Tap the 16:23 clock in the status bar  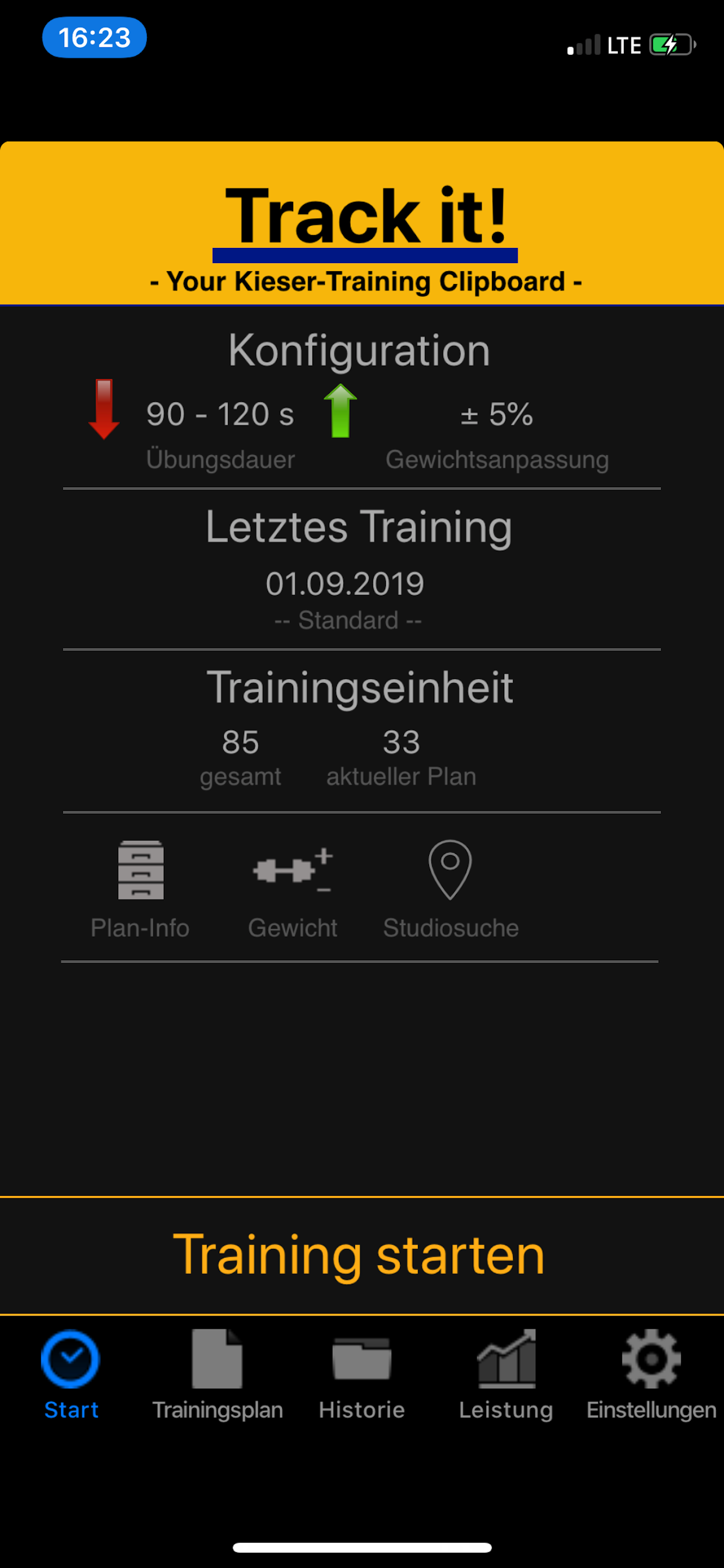click(94, 38)
